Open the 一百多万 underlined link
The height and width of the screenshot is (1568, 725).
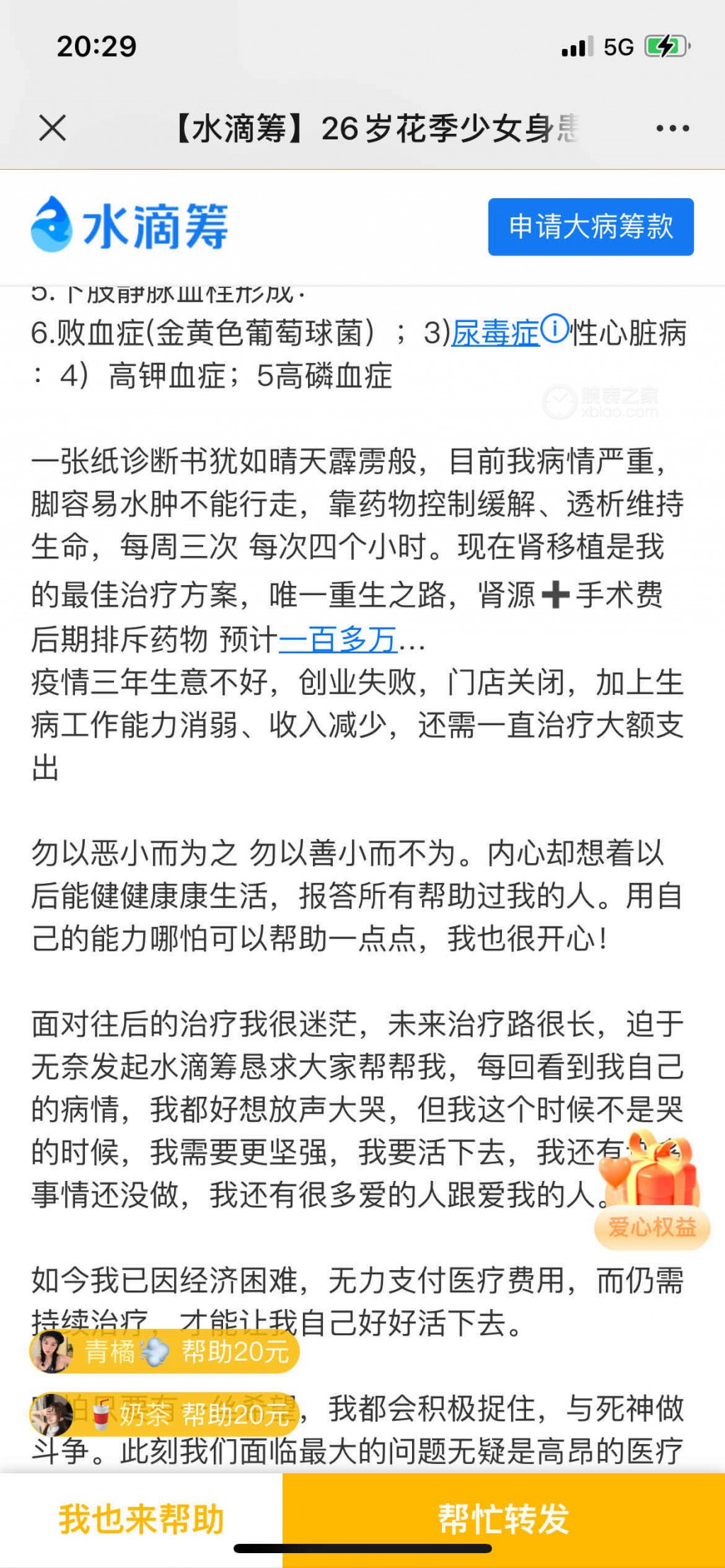click(x=338, y=640)
